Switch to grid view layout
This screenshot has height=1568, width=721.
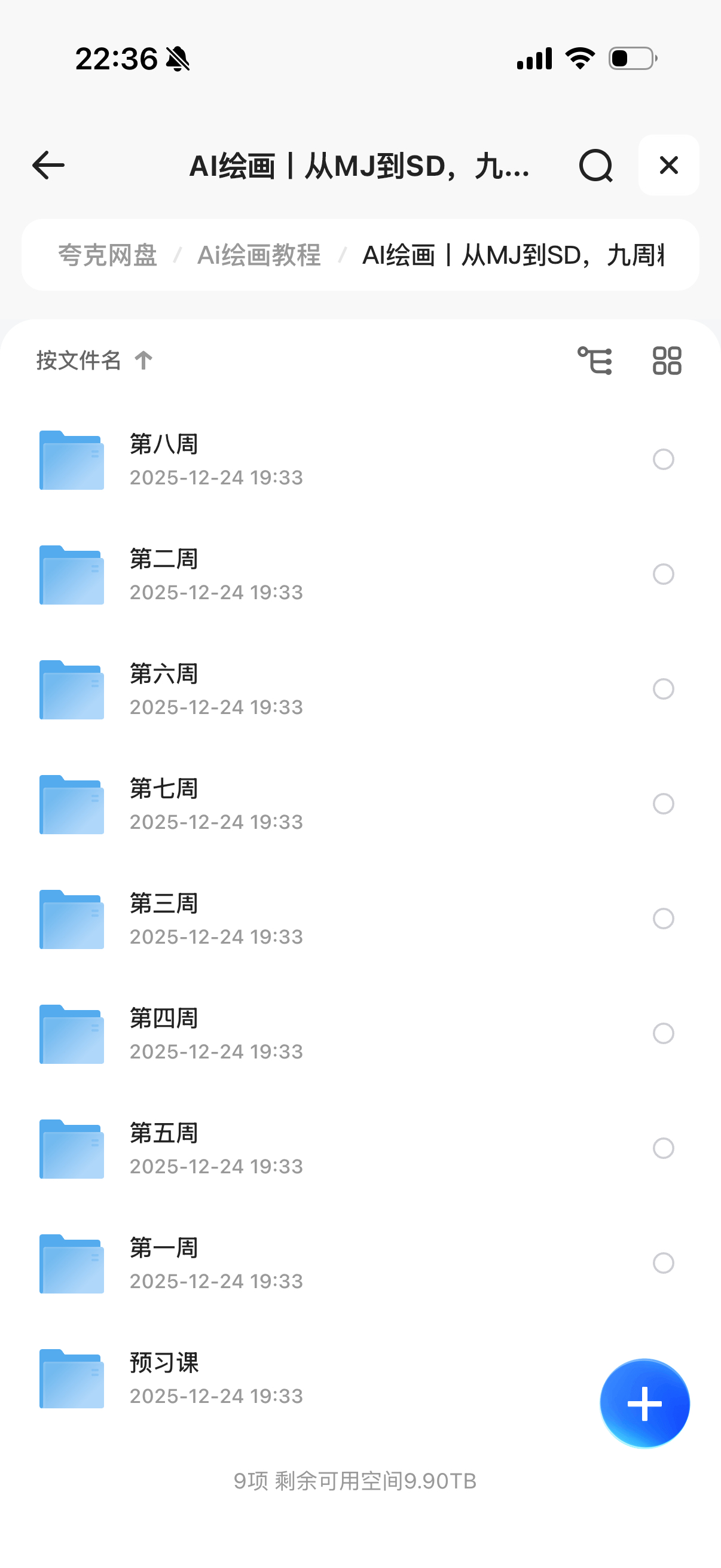click(667, 361)
